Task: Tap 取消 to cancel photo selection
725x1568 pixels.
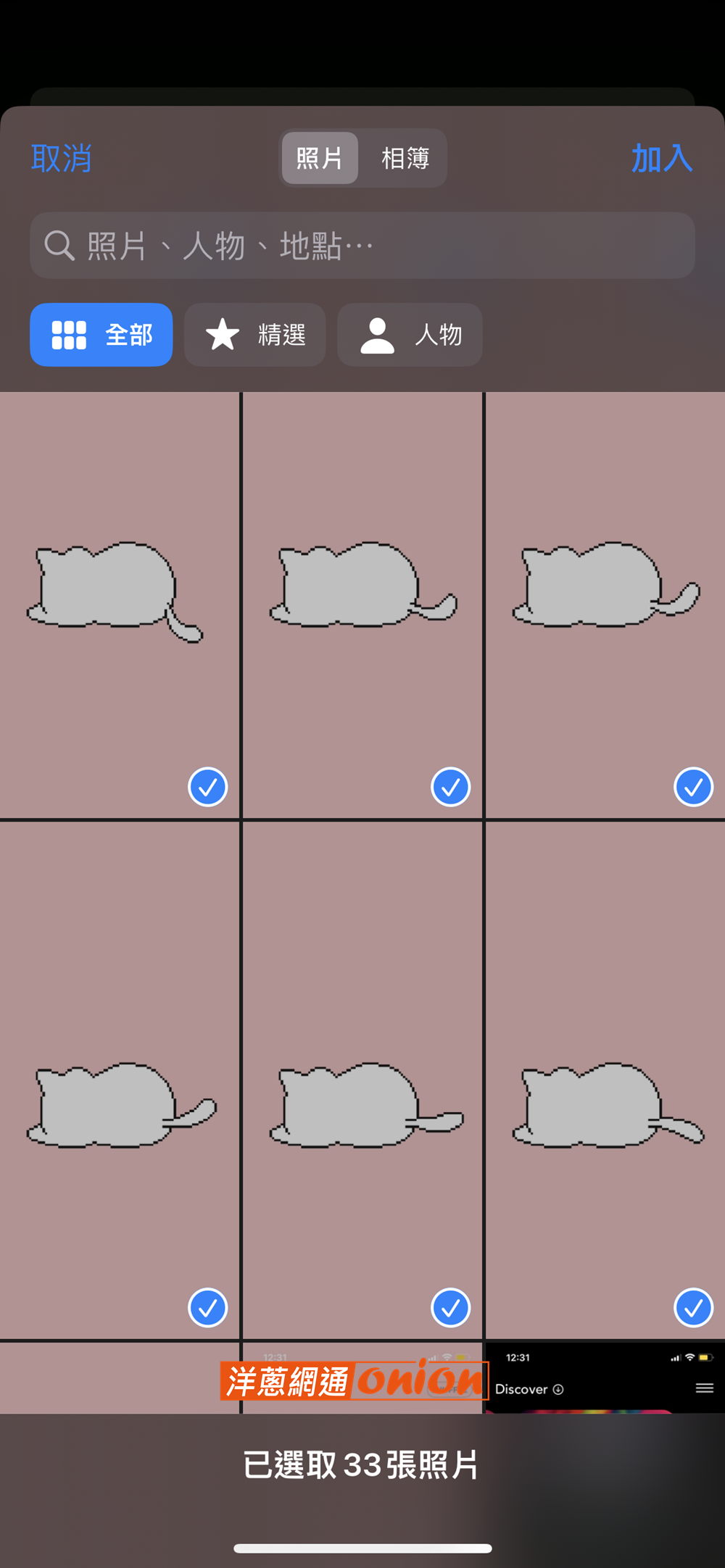Action: (x=62, y=158)
